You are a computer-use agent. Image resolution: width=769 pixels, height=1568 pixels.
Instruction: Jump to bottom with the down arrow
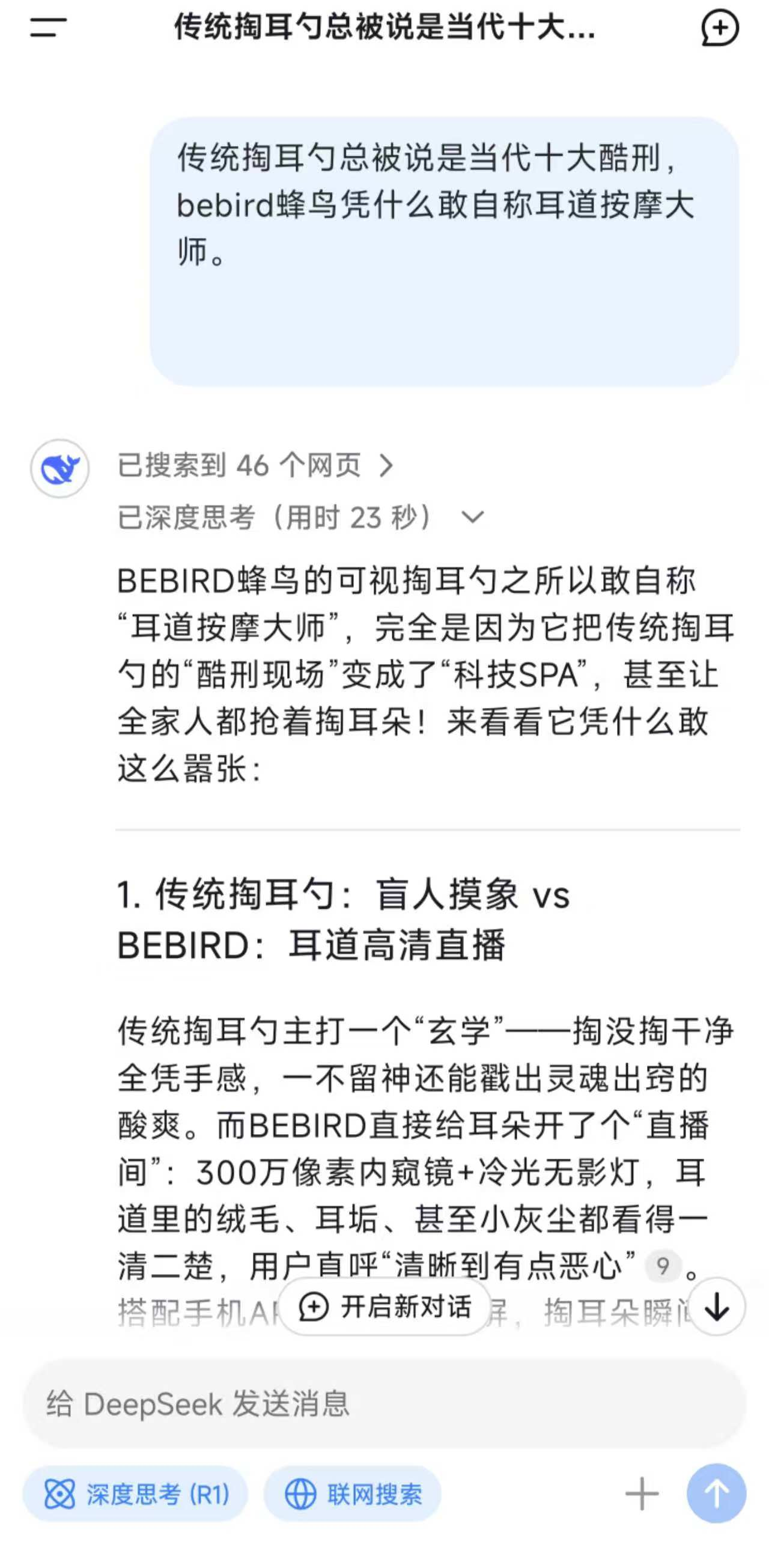coord(717,1307)
